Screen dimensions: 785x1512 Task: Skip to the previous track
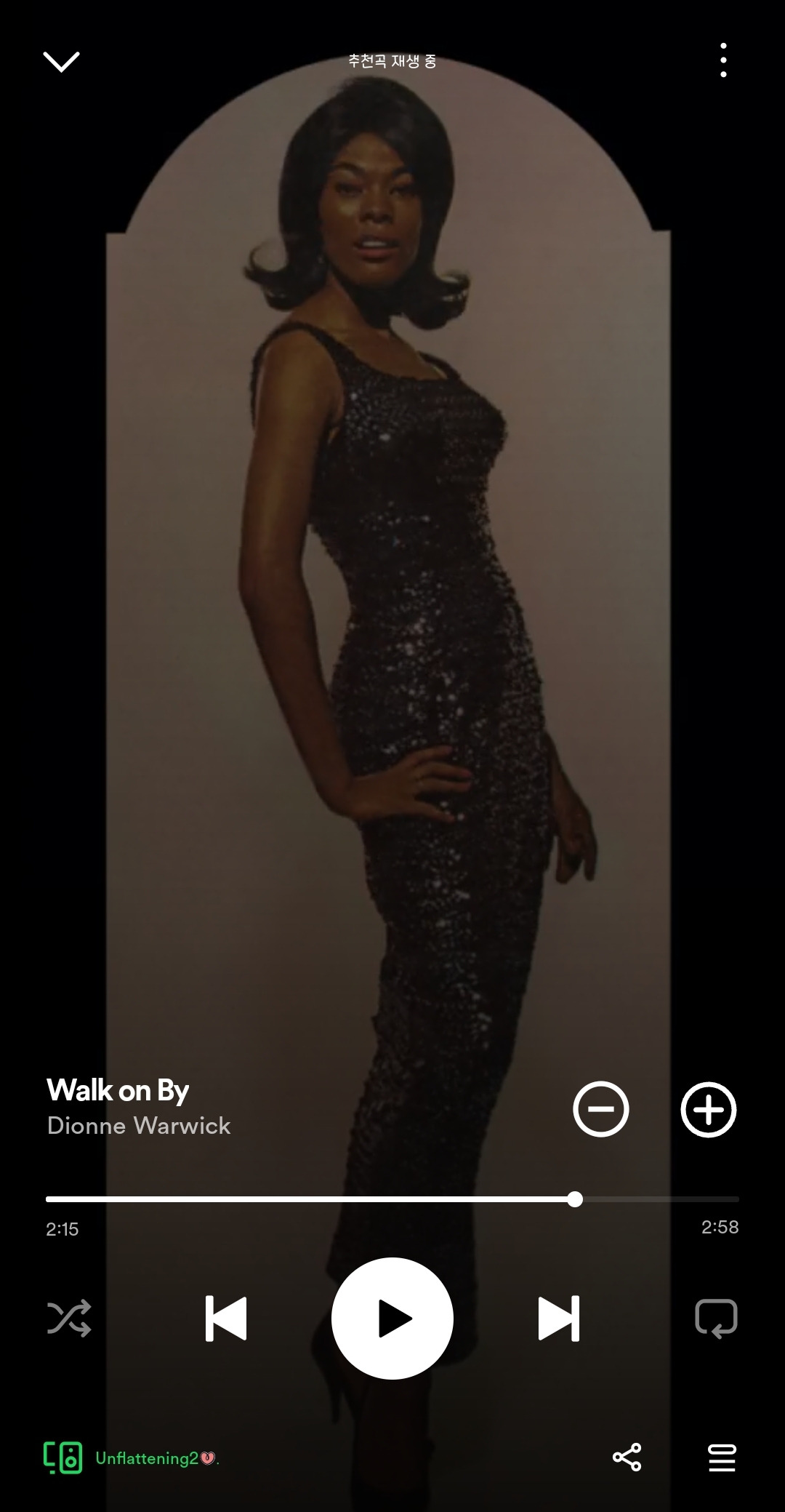226,1318
